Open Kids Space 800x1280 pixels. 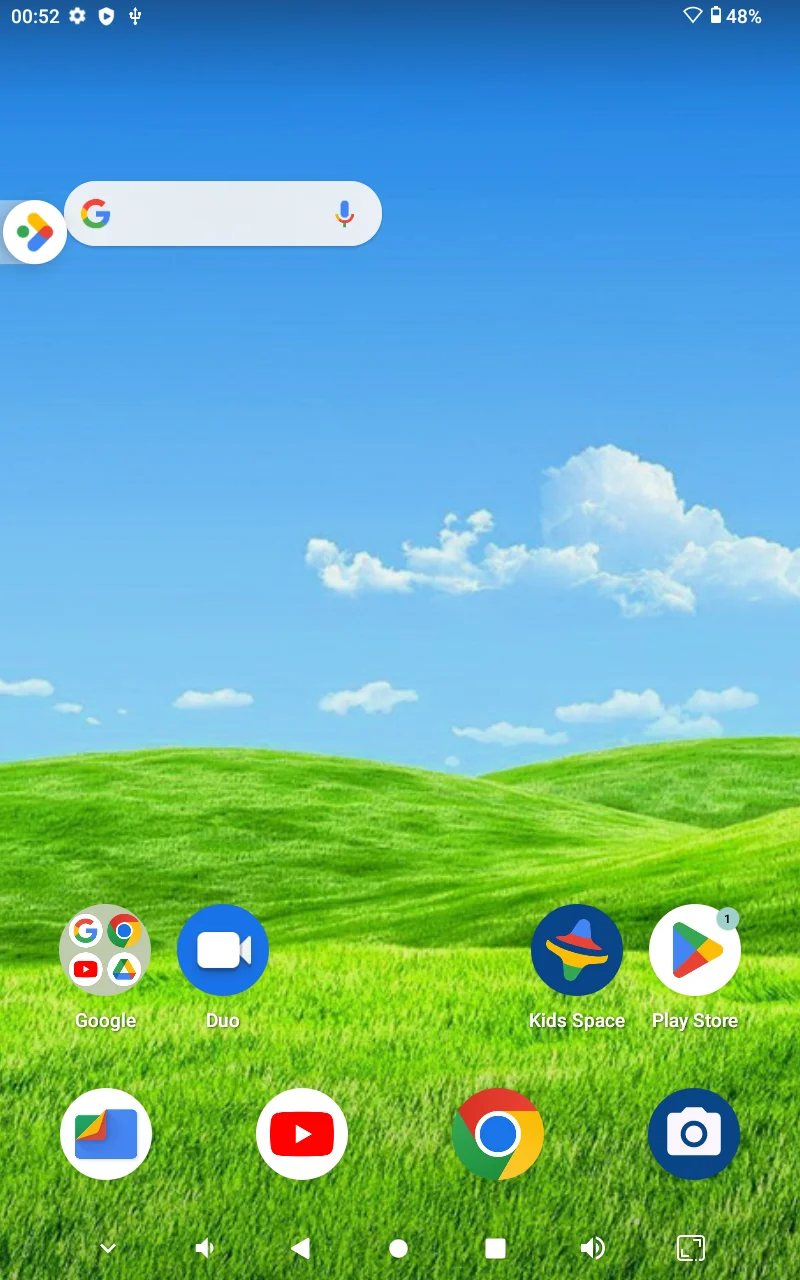[x=577, y=950]
